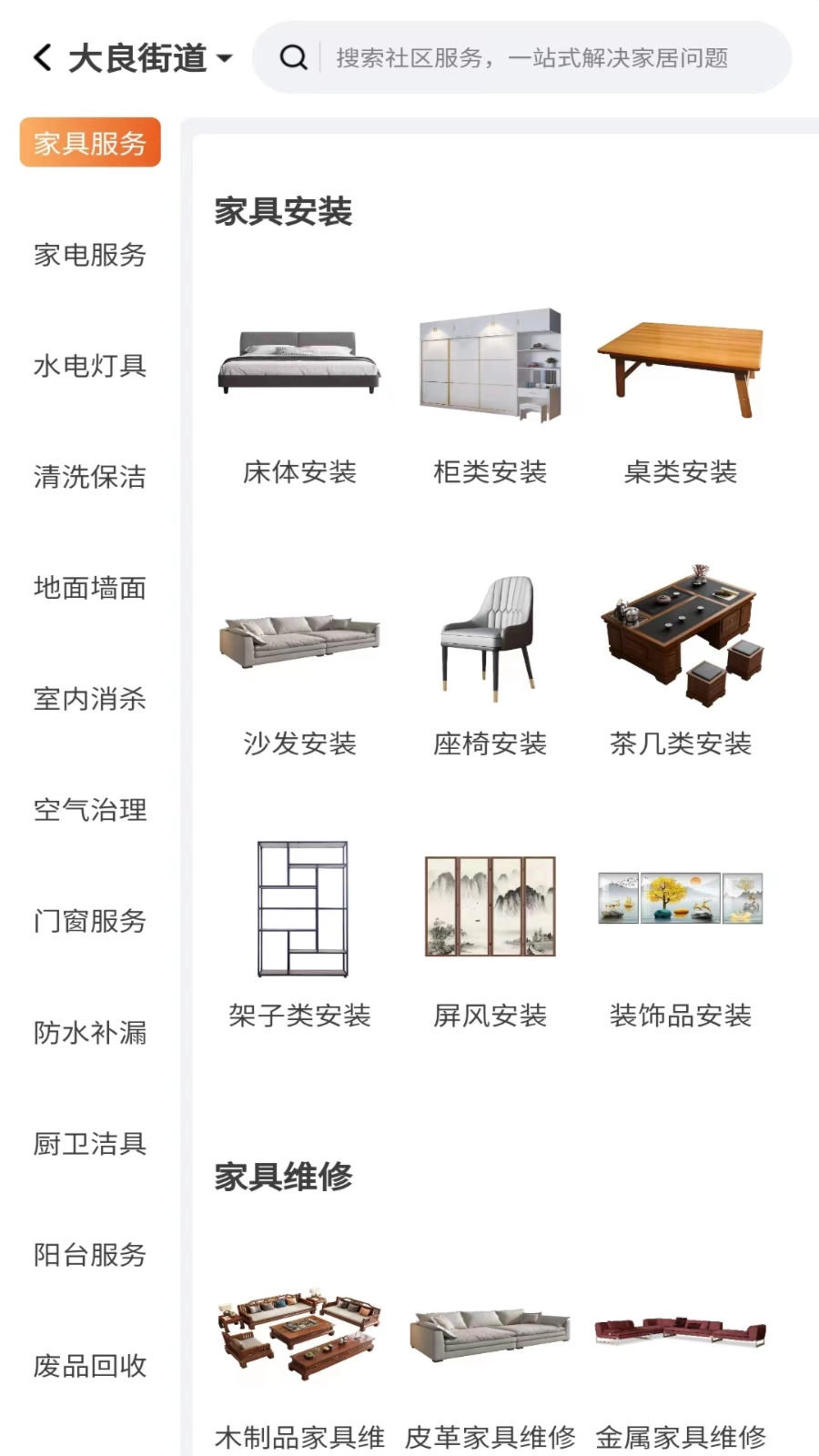Go back using the back arrow
The image size is (819, 1456).
41,56
